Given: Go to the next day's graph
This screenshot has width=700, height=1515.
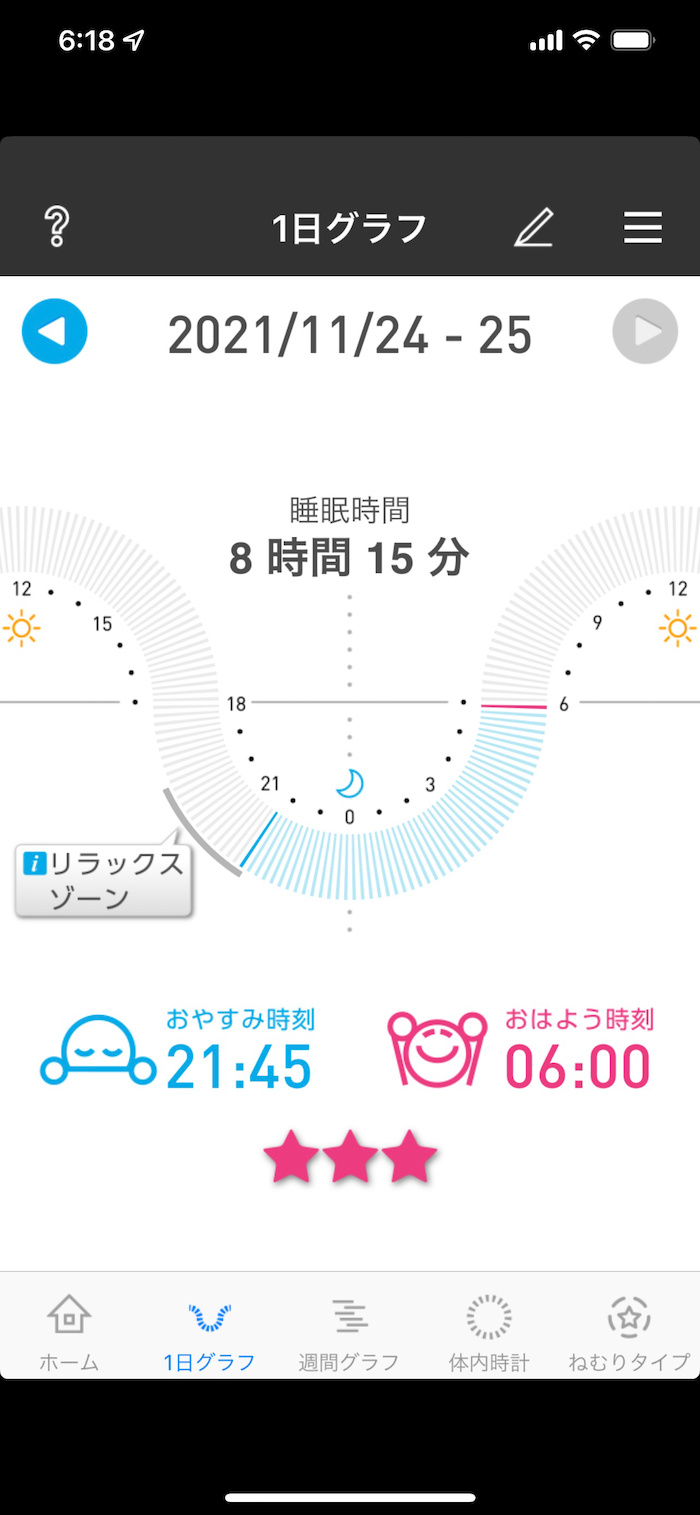Looking at the screenshot, I should (645, 331).
